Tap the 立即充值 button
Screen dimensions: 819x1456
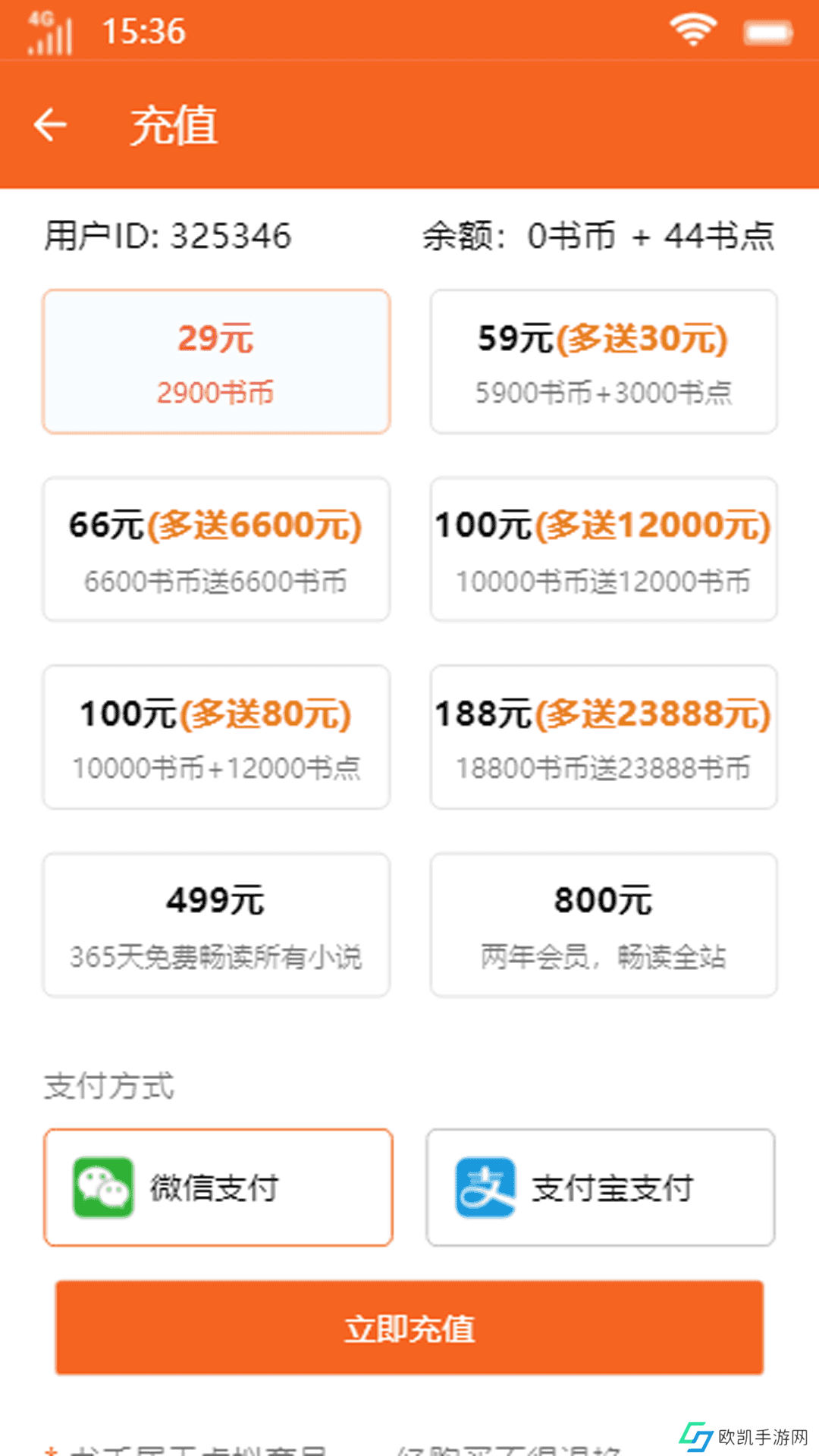pyautogui.click(x=409, y=1328)
